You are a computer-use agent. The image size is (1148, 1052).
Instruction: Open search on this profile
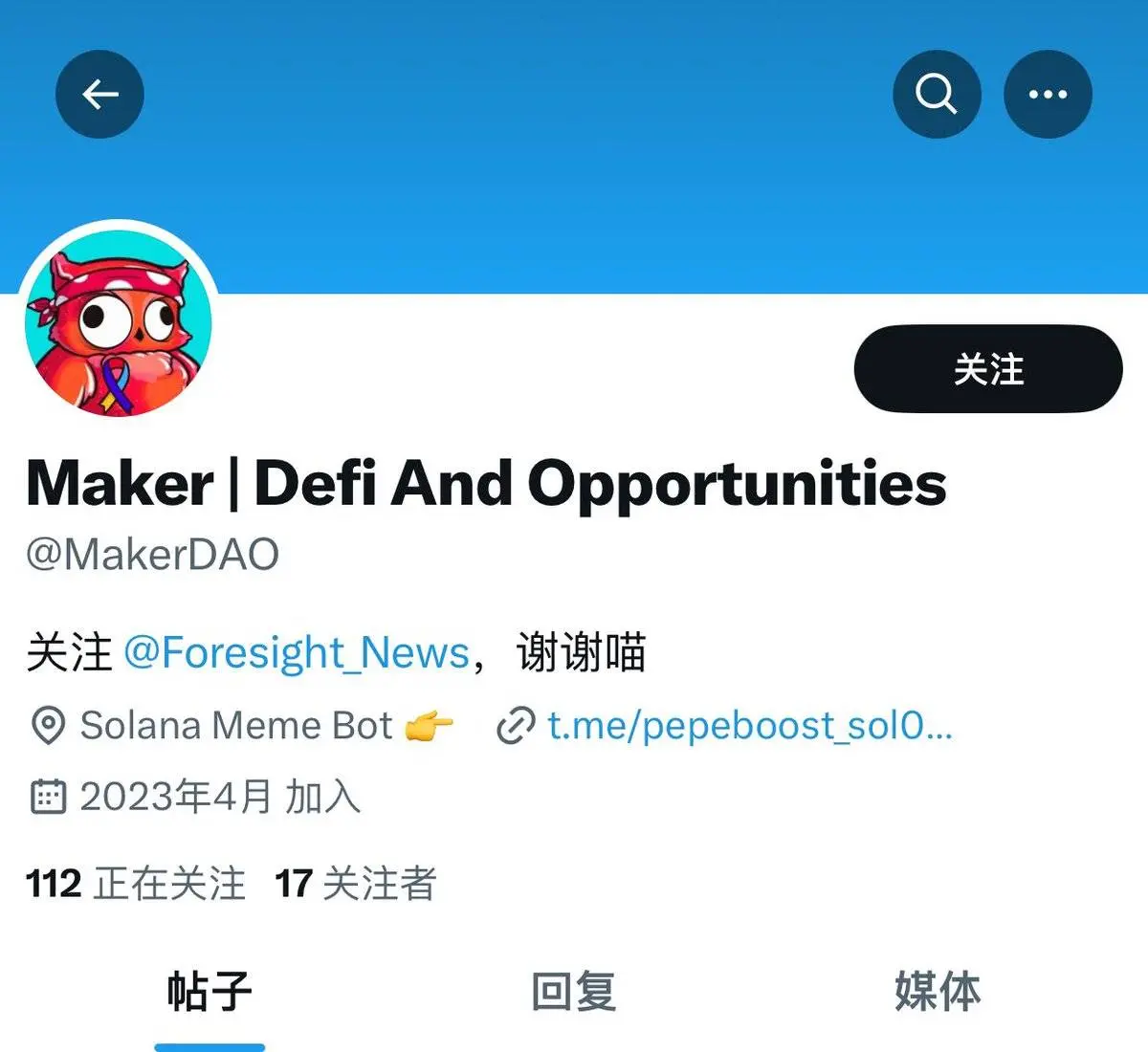pos(936,94)
